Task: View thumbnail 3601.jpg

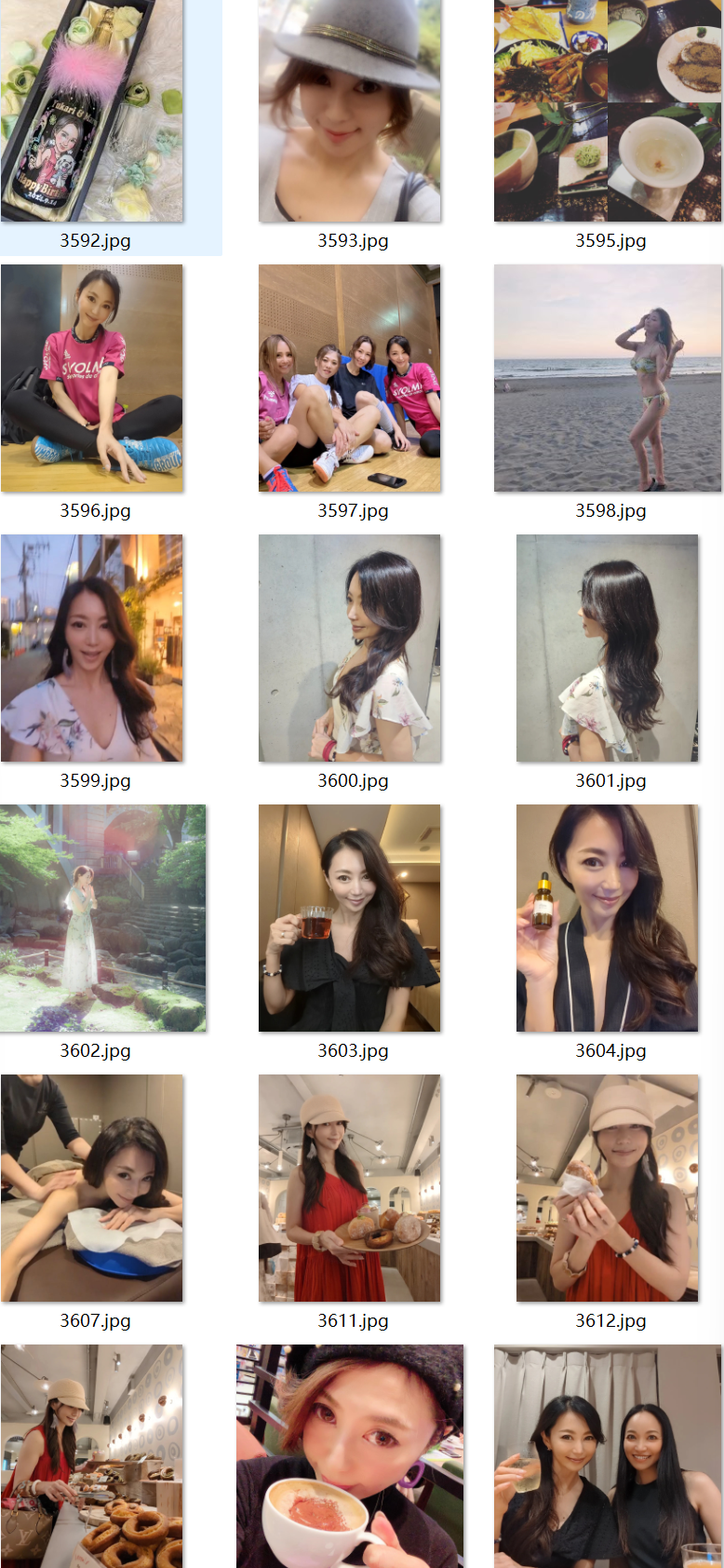Action: click(607, 648)
